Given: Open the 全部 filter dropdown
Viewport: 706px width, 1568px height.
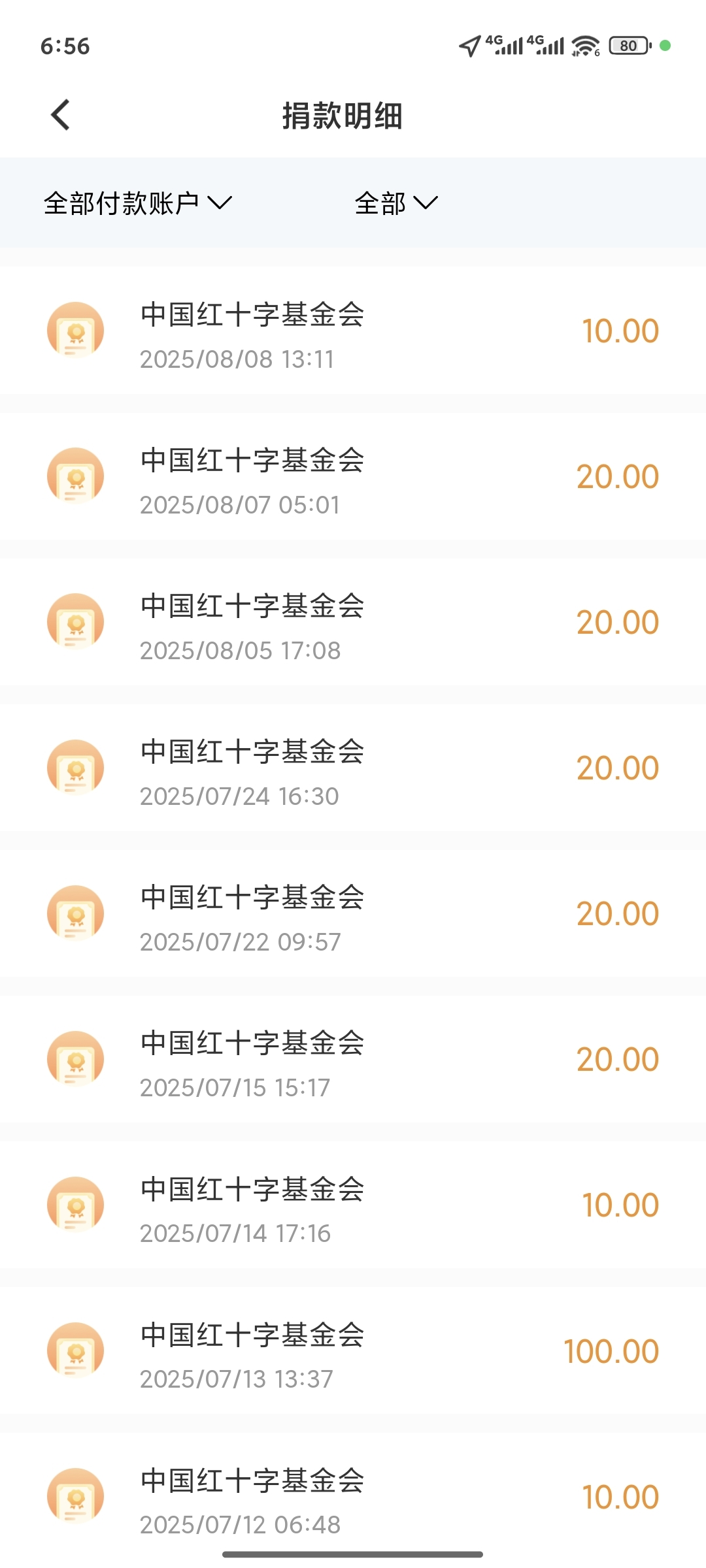Looking at the screenshot, I should pos(396,203).
